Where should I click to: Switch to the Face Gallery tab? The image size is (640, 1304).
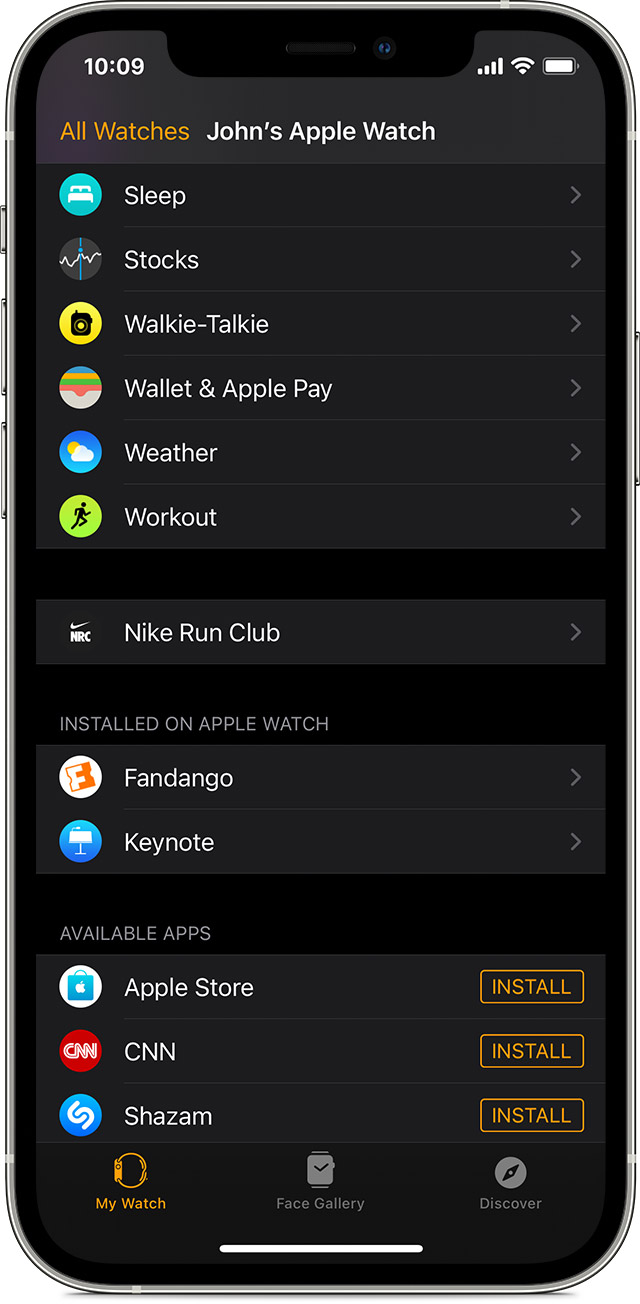click(320, 1182)
